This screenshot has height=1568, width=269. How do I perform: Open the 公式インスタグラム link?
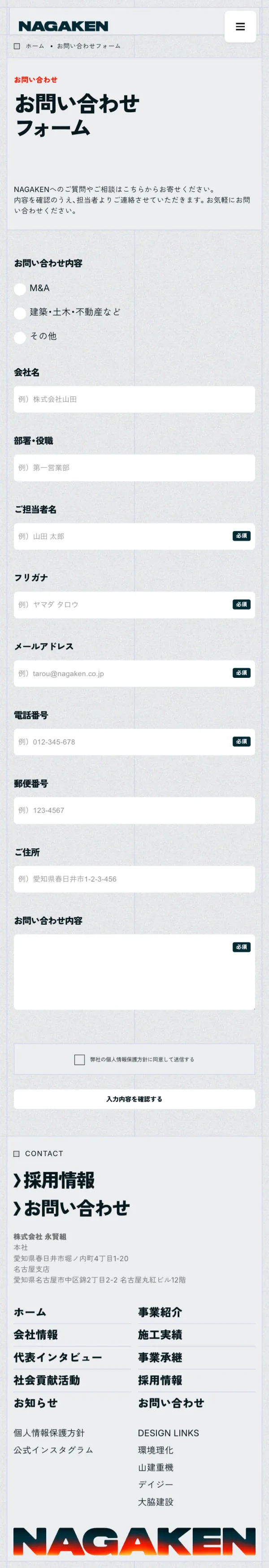coord(53,1450)
